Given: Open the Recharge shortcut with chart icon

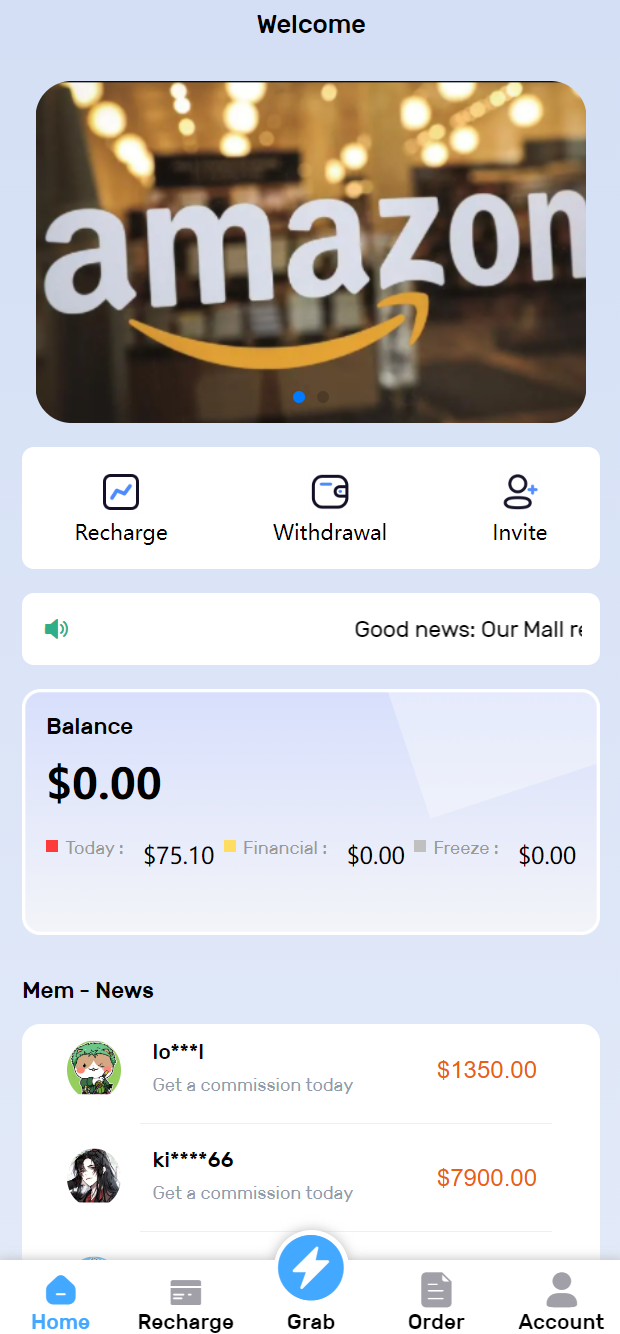Looking at the screenshot, I should [121, 508].
